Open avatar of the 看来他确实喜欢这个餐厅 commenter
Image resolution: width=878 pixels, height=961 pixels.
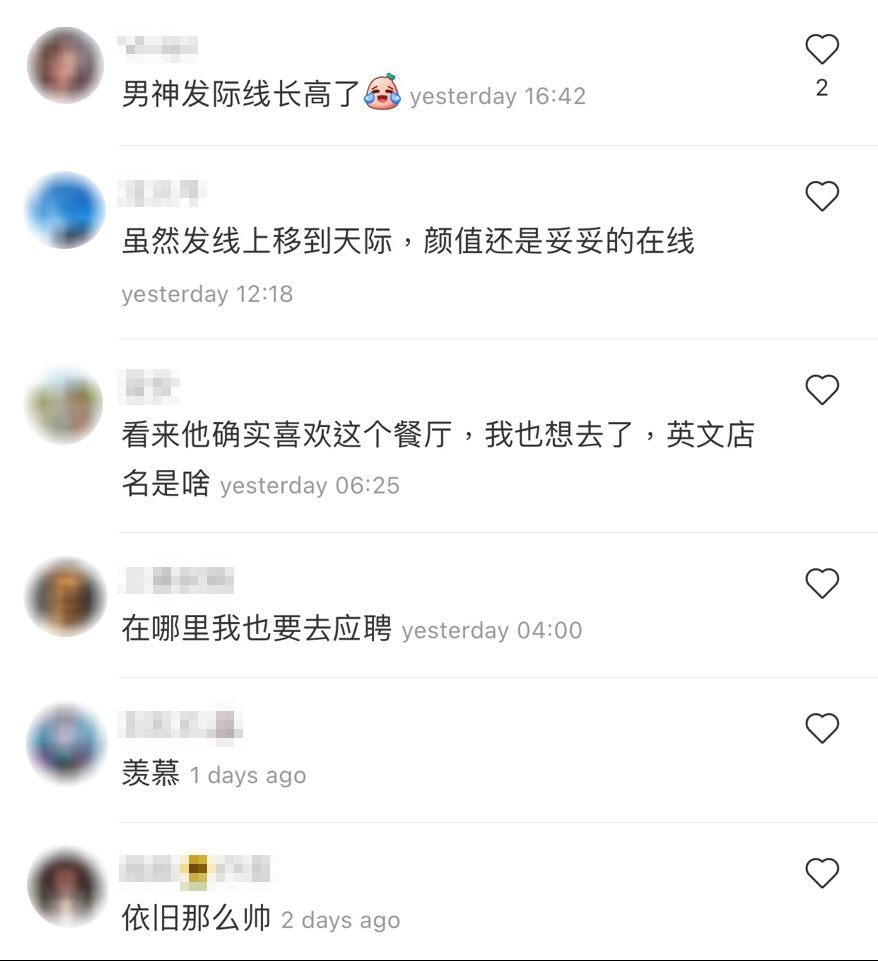65,404
